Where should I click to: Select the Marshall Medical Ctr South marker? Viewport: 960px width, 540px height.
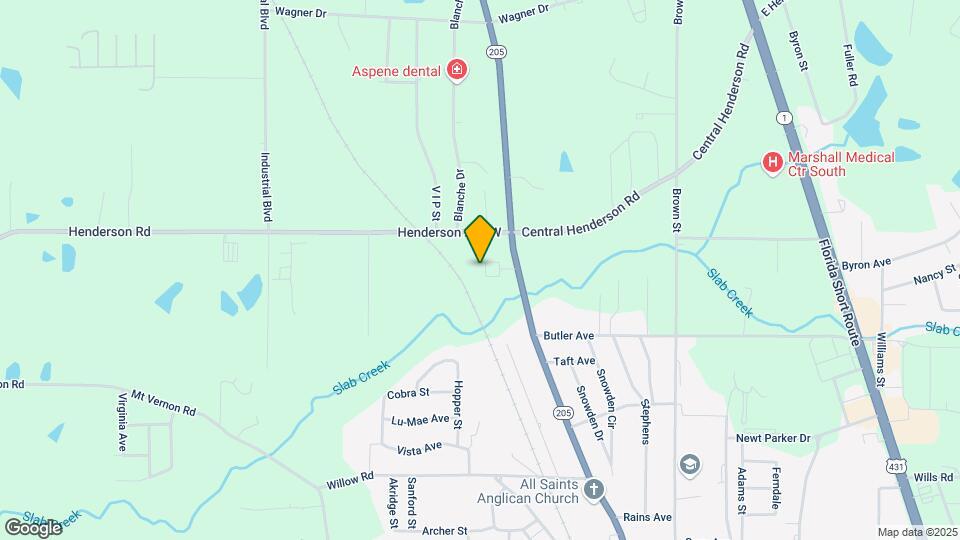click(772, 162)
